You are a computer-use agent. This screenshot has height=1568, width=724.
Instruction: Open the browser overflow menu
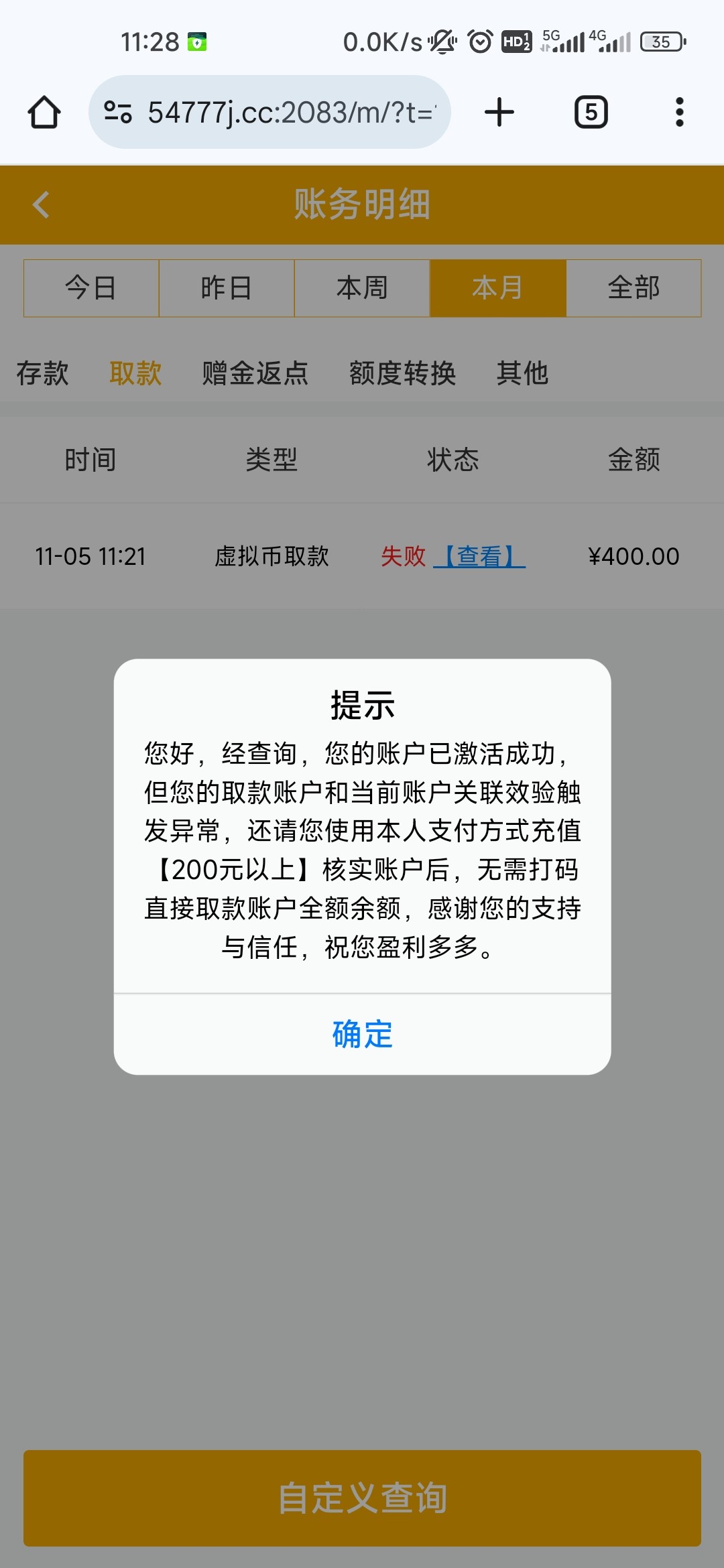(x=679, y=112)
